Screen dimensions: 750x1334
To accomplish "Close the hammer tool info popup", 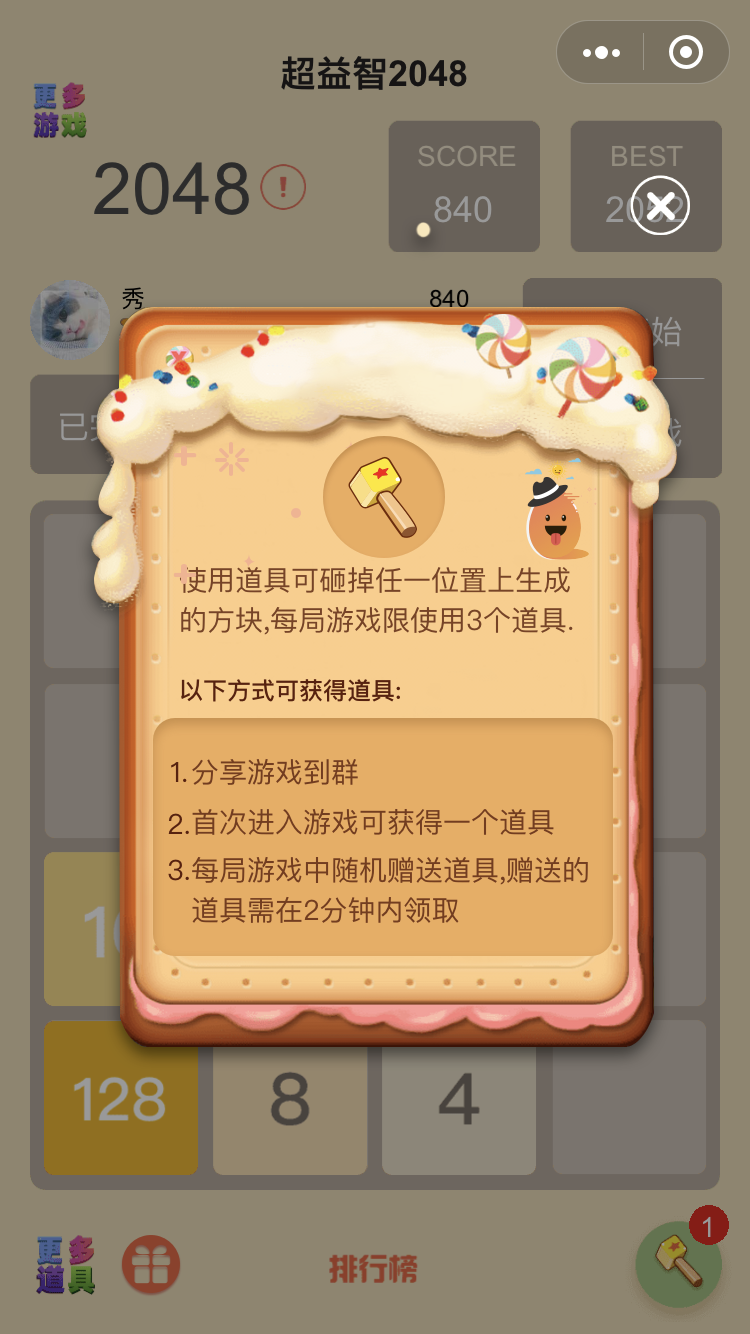I will [660, 206].
